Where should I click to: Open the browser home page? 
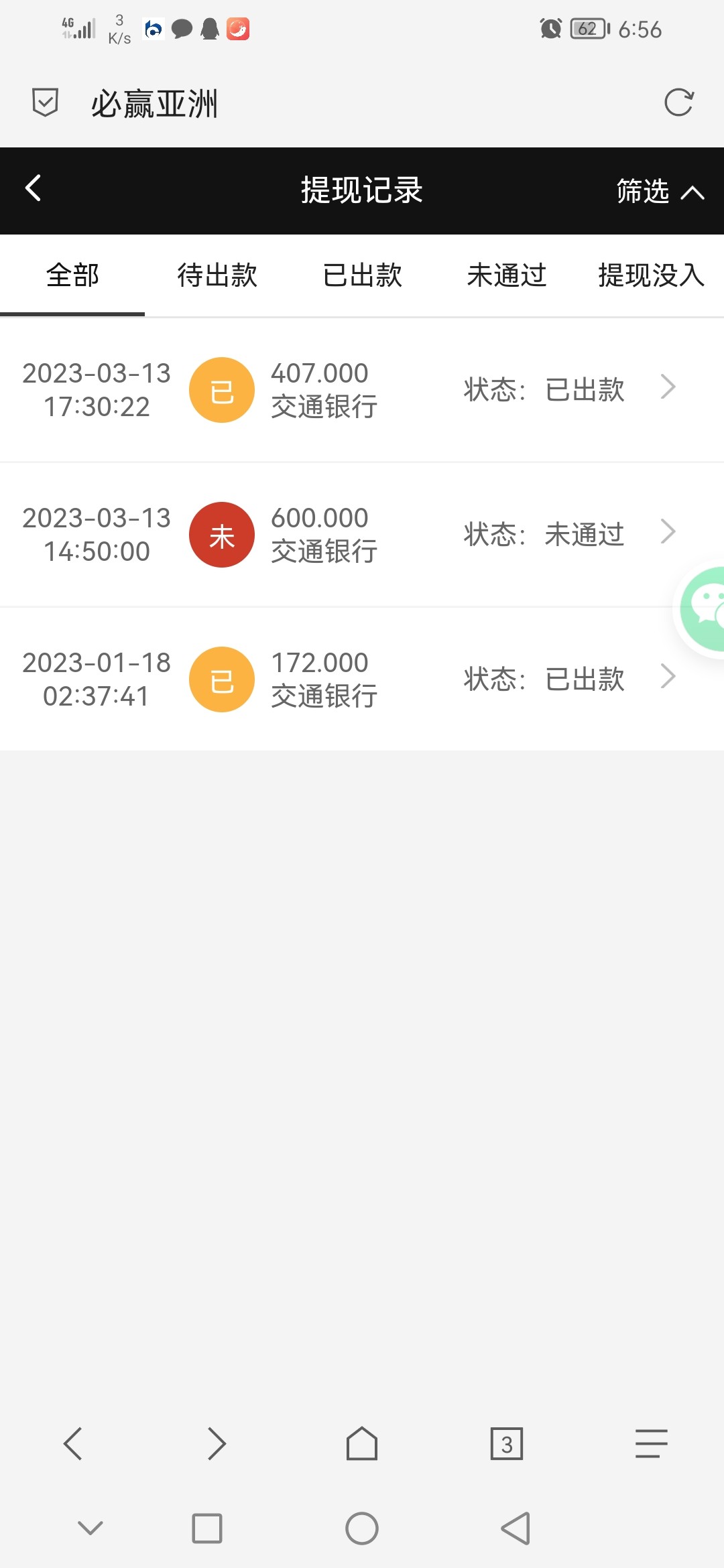(362, 1443)
